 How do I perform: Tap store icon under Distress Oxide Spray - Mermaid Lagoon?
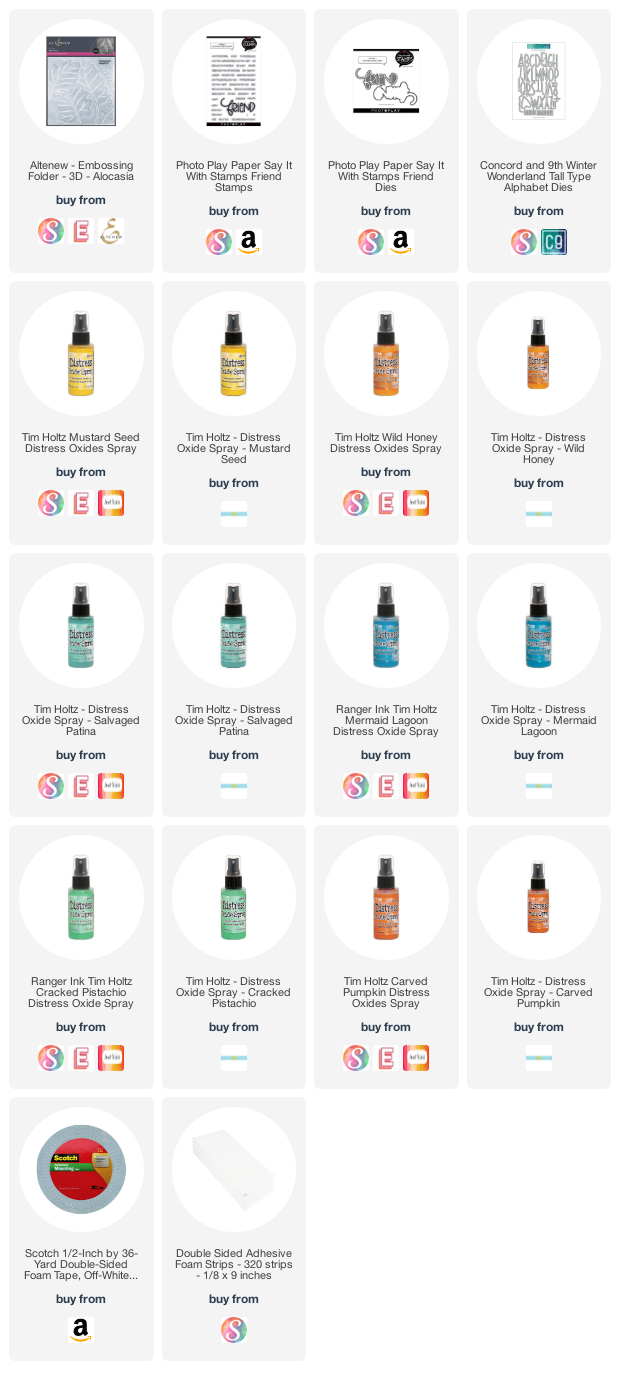click(x=539, y=786)
